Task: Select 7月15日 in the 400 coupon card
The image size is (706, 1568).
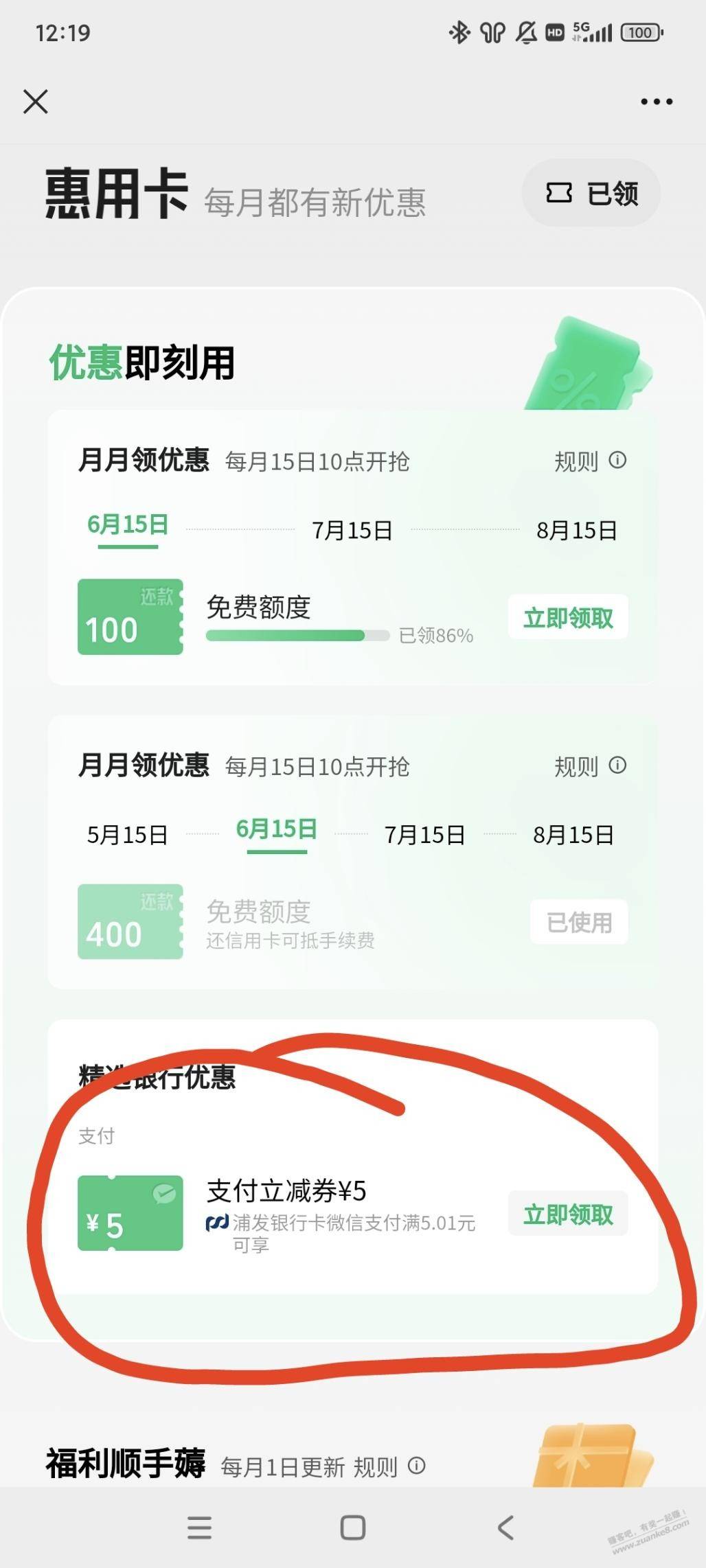Action: [x=424, y=835]
